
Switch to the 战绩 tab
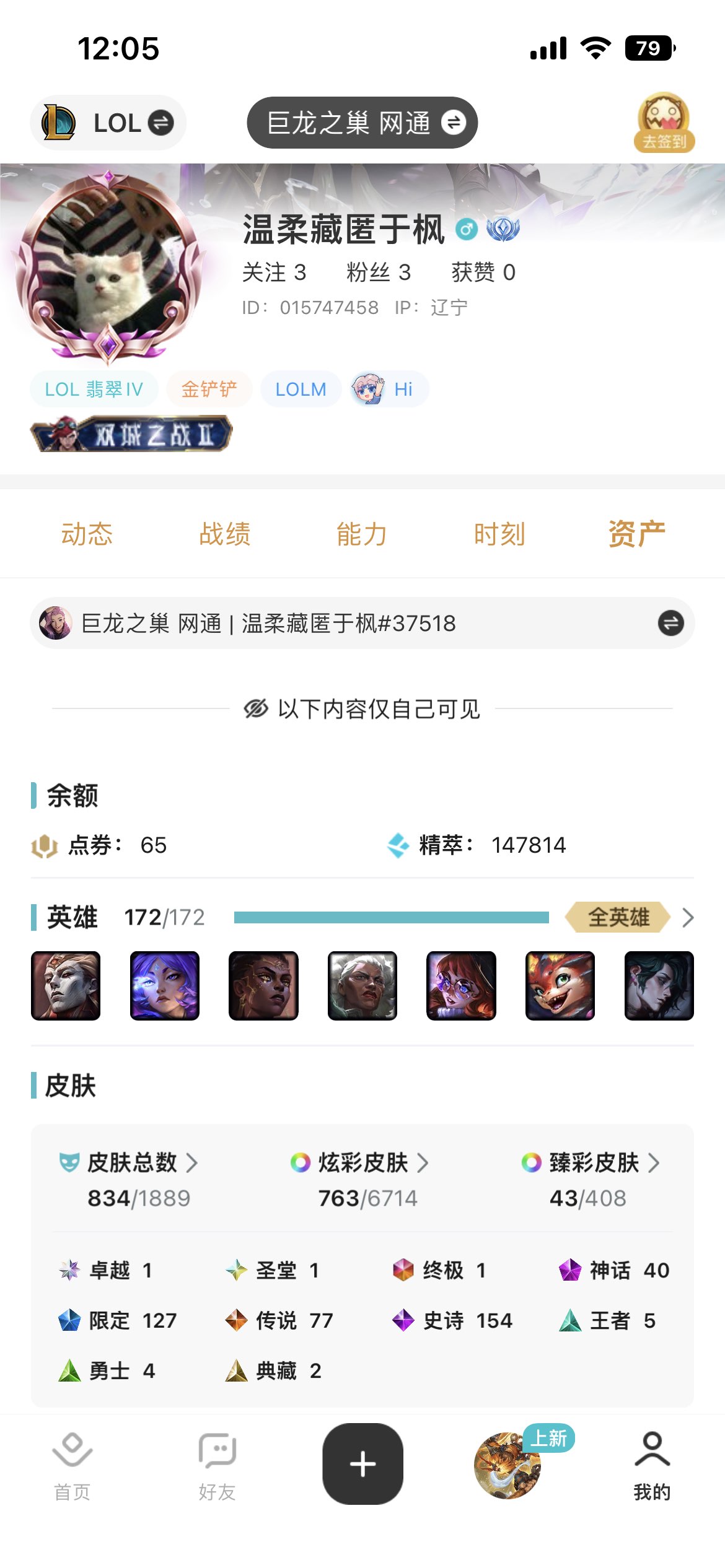(x=224, y=534)
